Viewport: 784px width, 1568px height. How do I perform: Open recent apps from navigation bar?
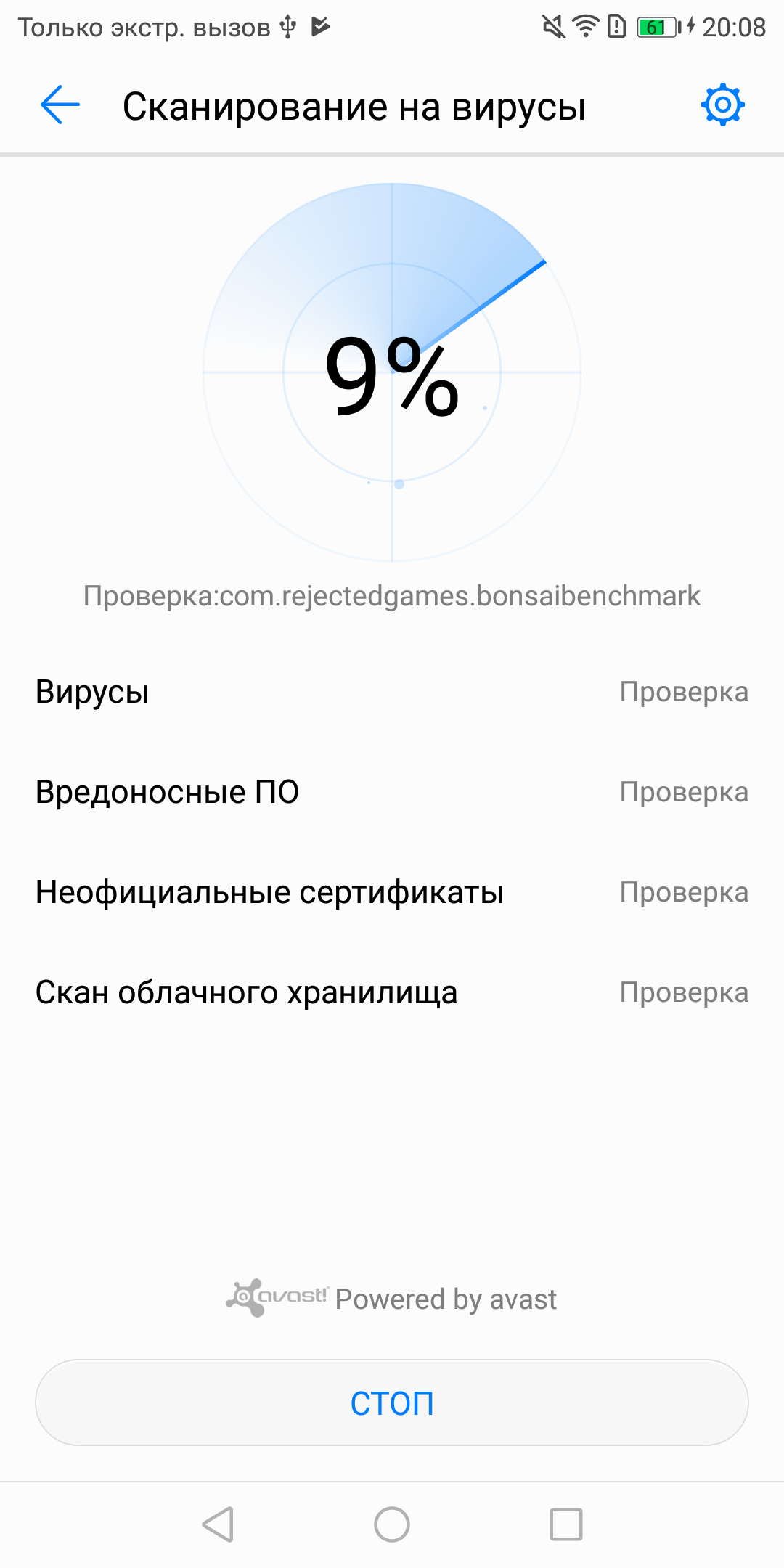566,1524
